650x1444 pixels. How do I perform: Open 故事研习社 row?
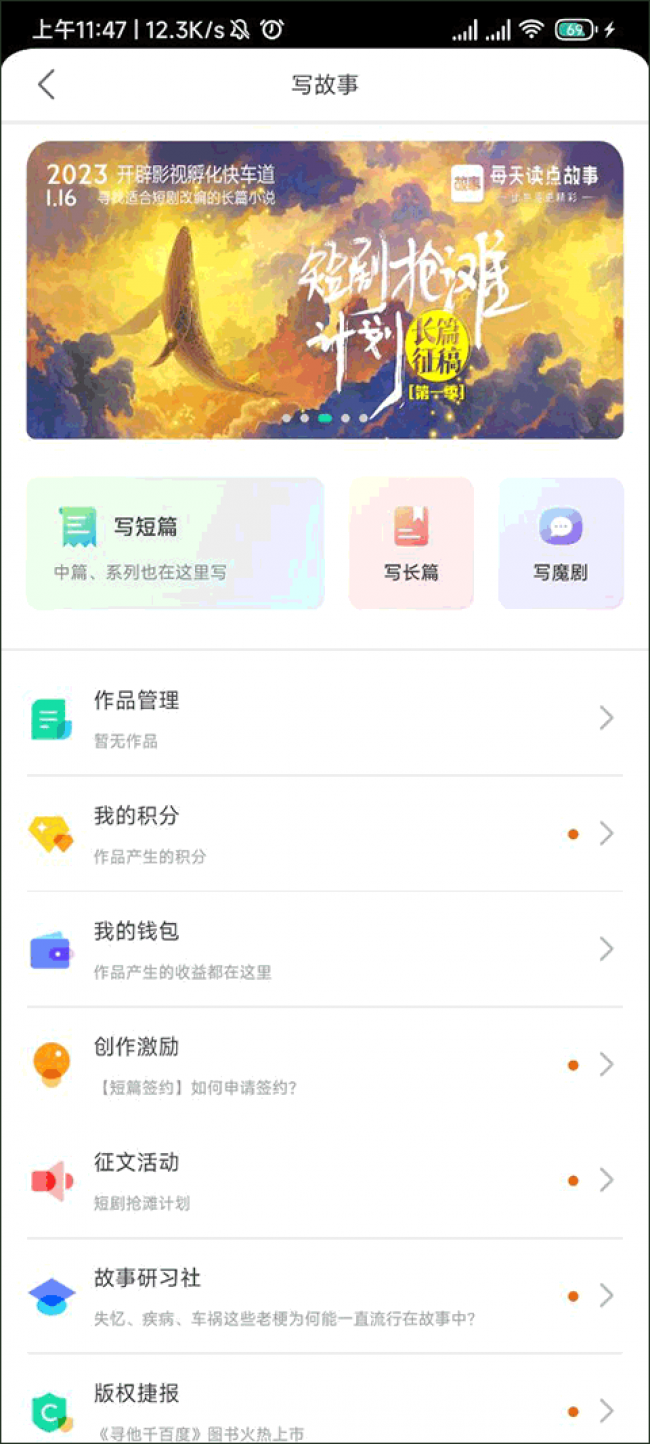(325, 1295)
